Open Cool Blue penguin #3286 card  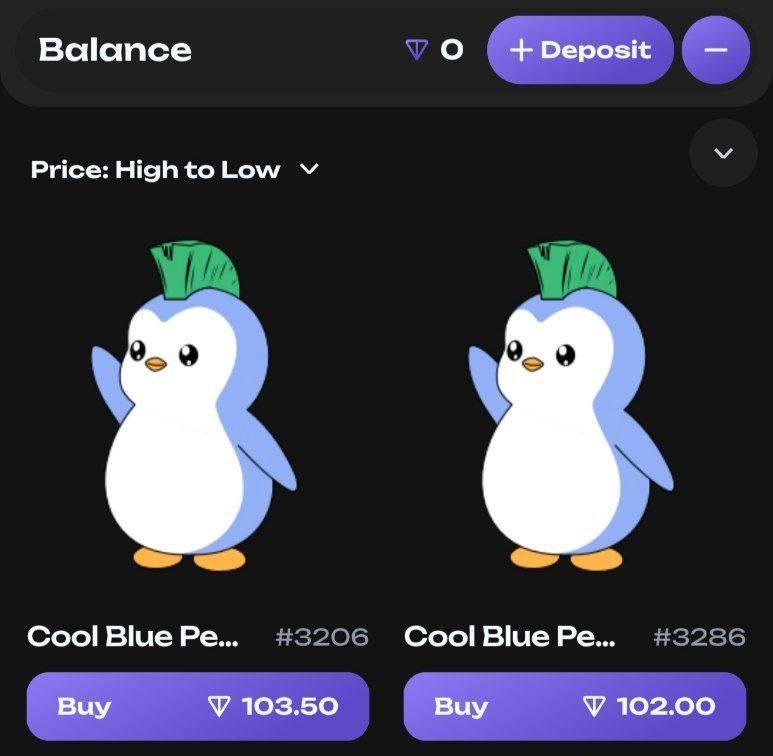[574, 410]
